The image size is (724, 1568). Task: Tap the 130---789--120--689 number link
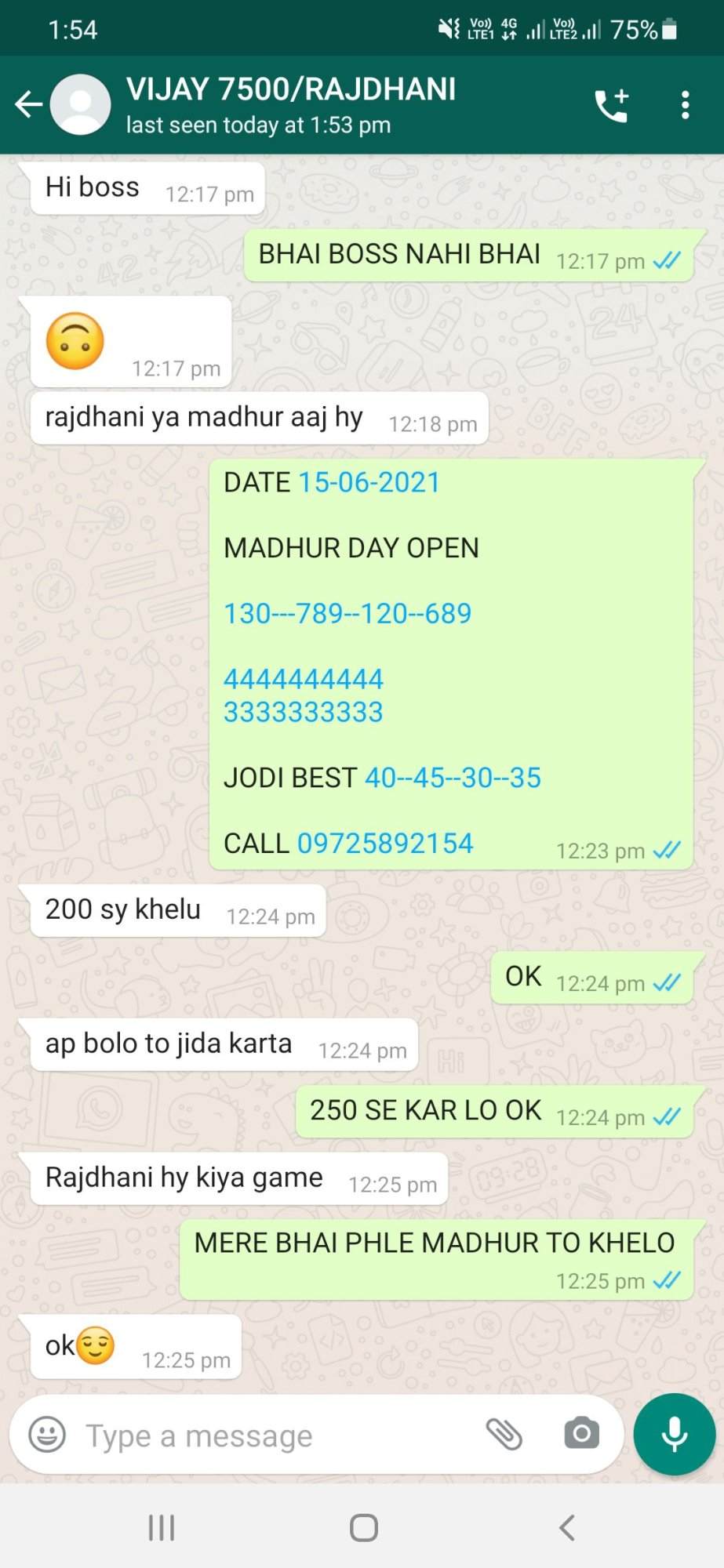347,613
